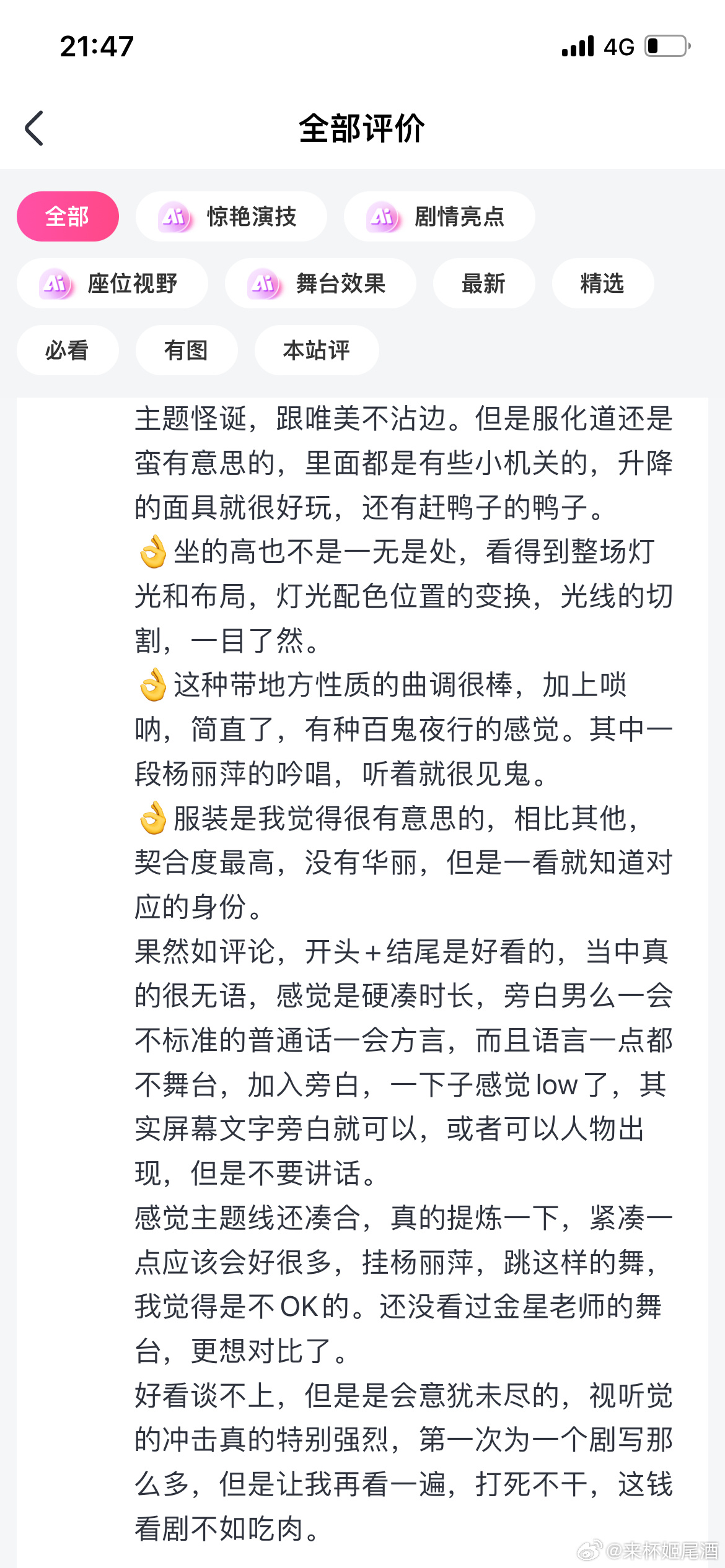The width and height of the screenshot is (725, 1568).
Task: Open the 必看 review filter
Action: click(x=68, y=350)
